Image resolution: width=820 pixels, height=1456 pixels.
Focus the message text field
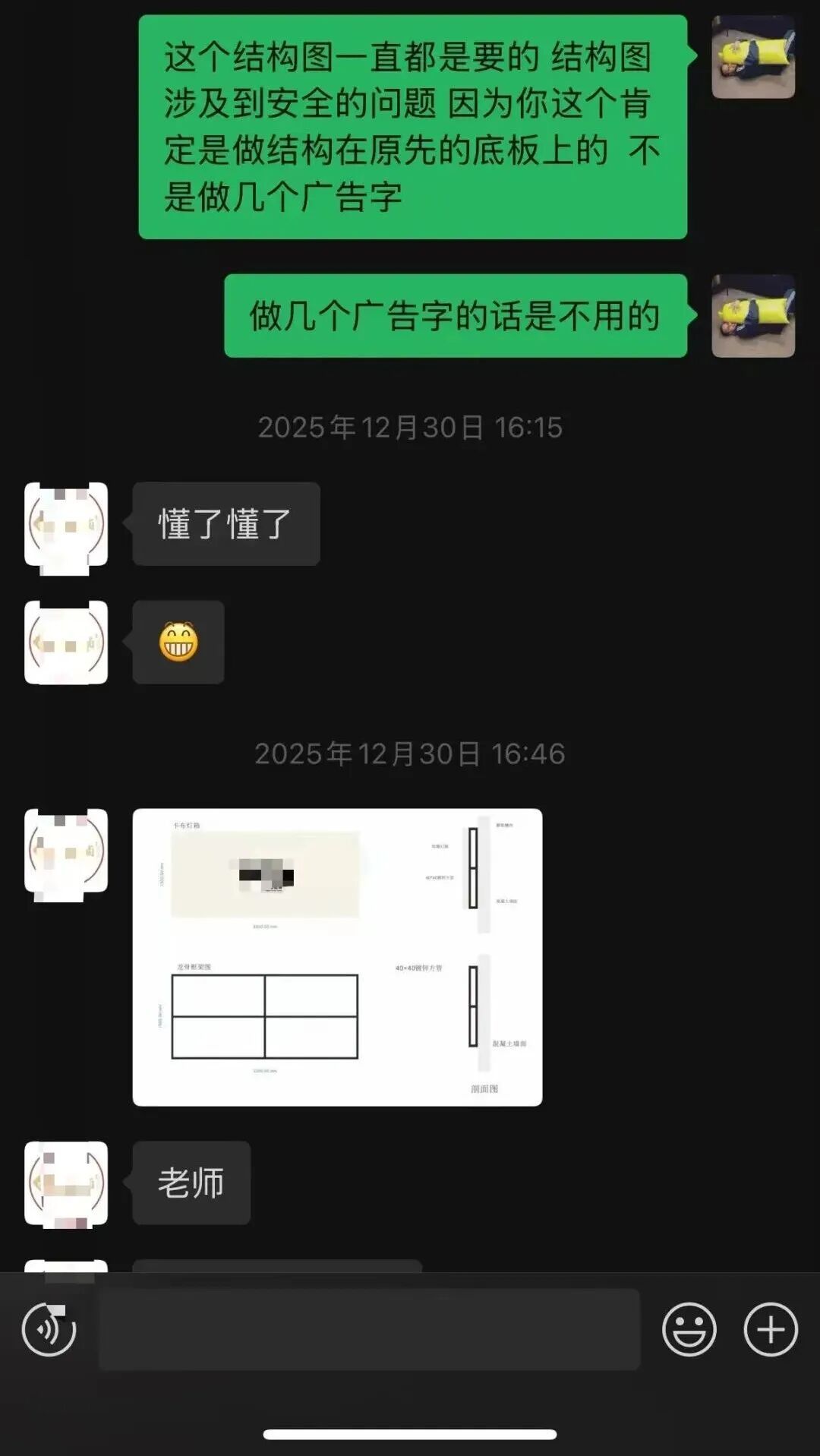tap(369, 1329)
